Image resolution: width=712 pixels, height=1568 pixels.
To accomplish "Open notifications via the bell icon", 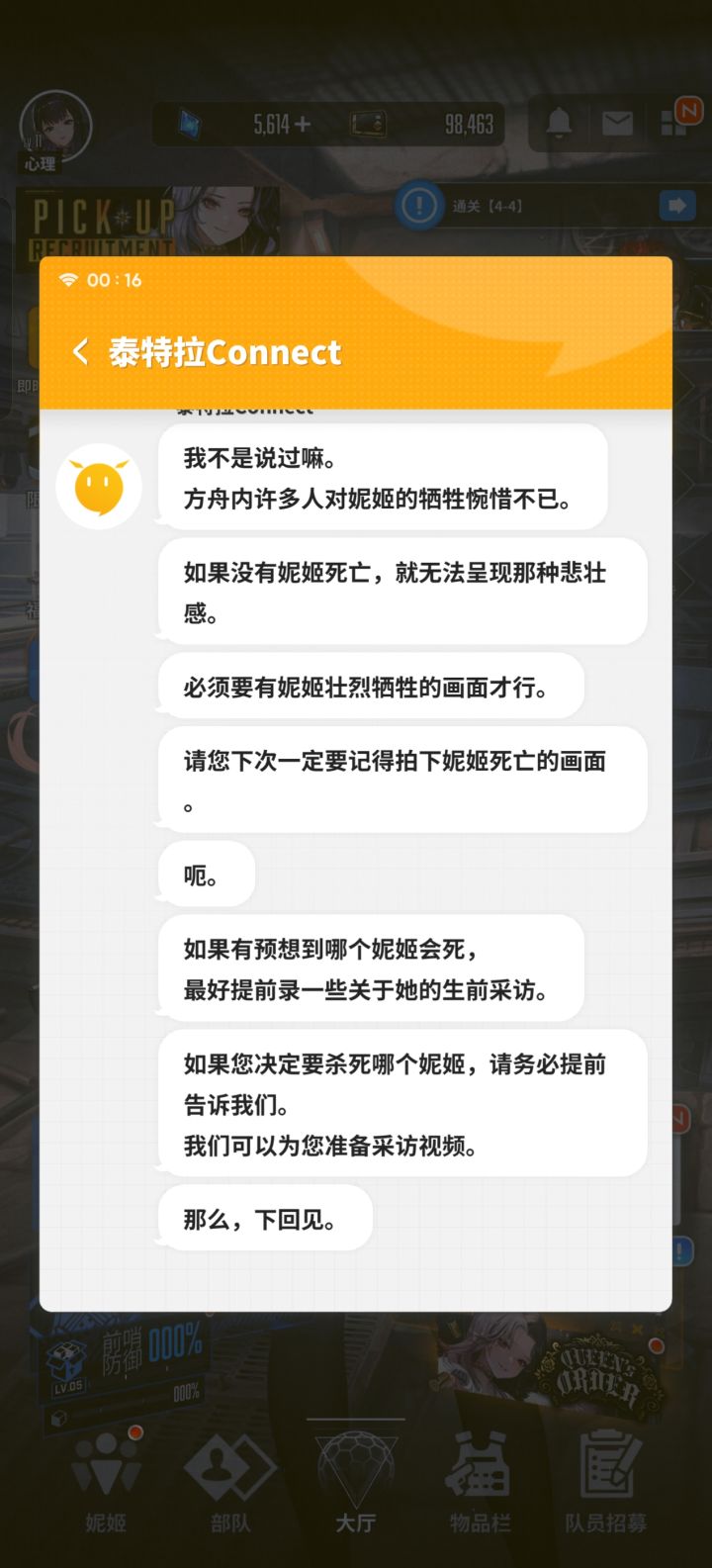I will (x=561, y=124).
